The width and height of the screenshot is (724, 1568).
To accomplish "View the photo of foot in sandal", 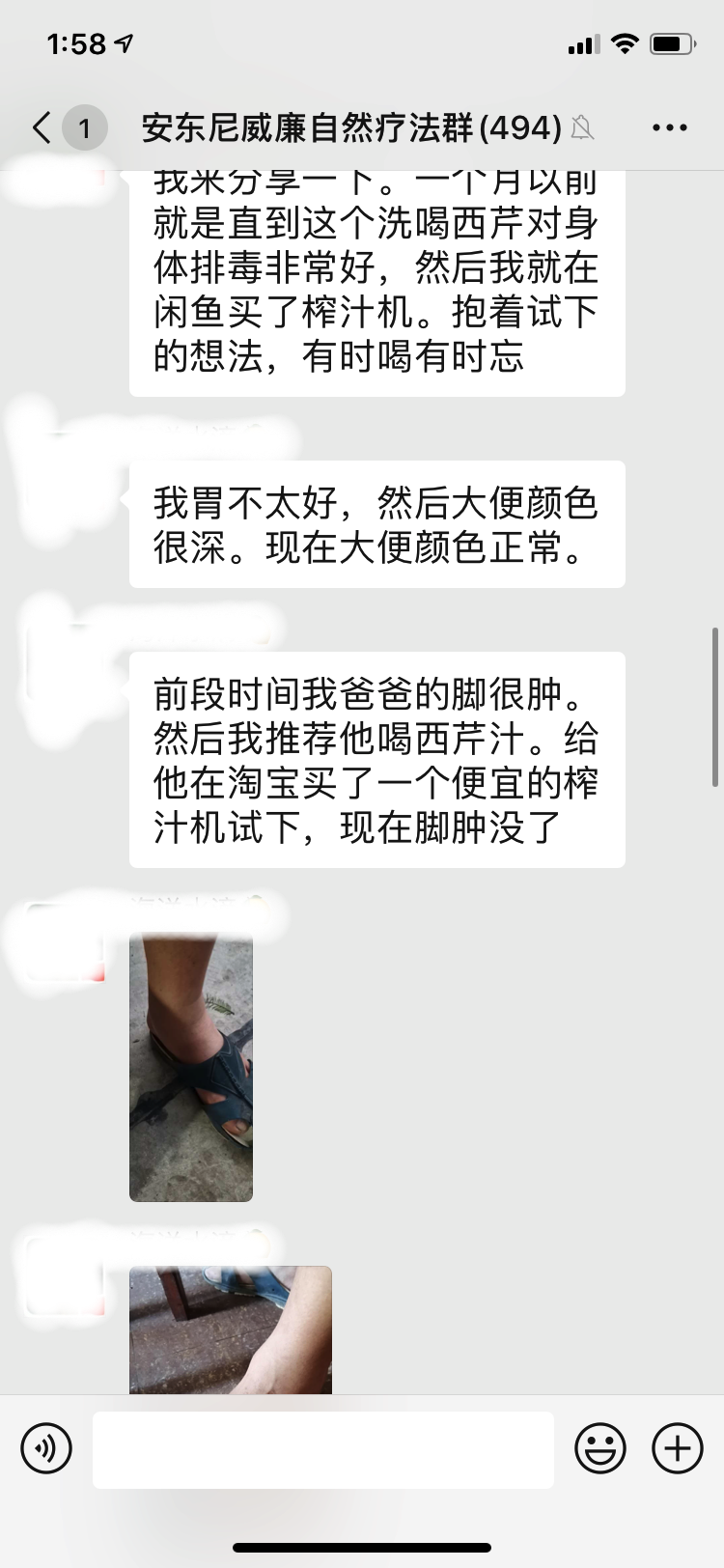I will (191, 1066).
